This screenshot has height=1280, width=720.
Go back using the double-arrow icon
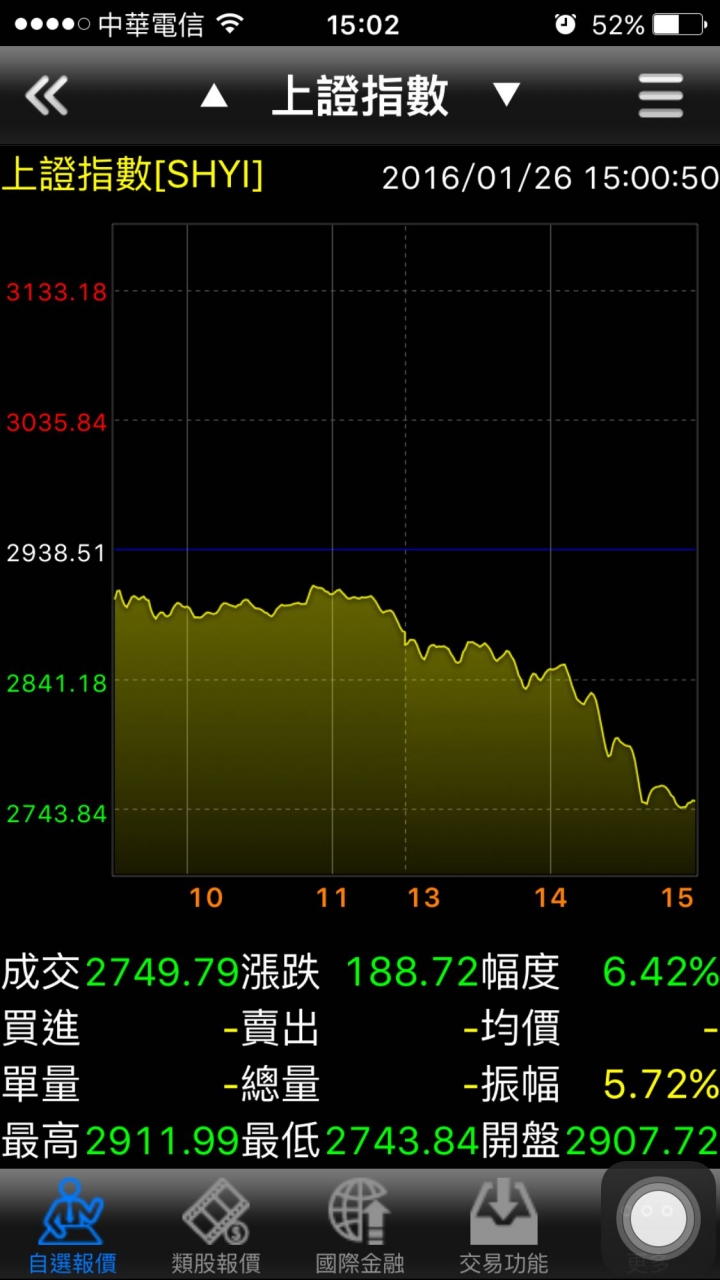click(46, 97)
